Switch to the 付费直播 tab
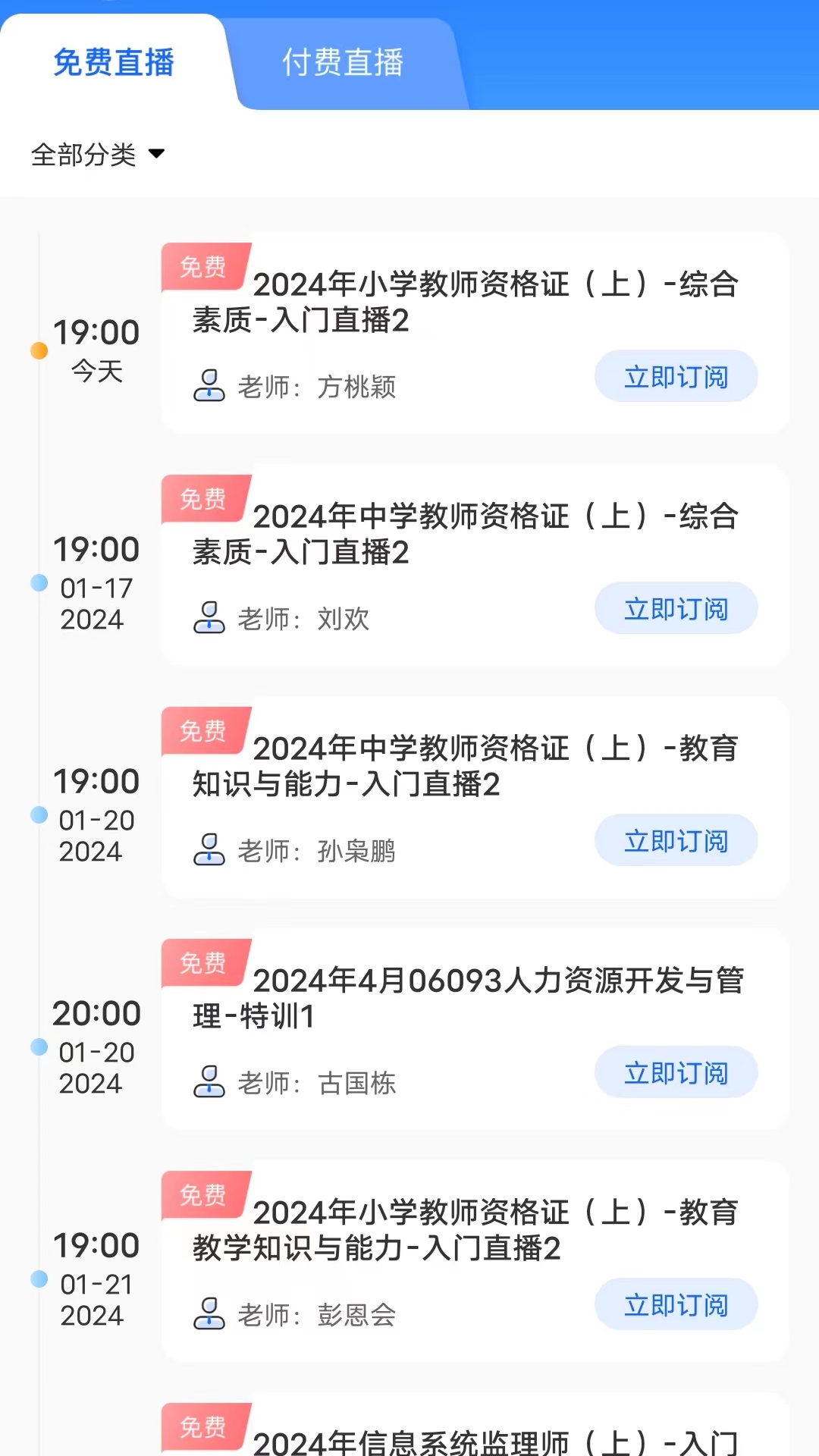819x1456 pixels. 343,63
